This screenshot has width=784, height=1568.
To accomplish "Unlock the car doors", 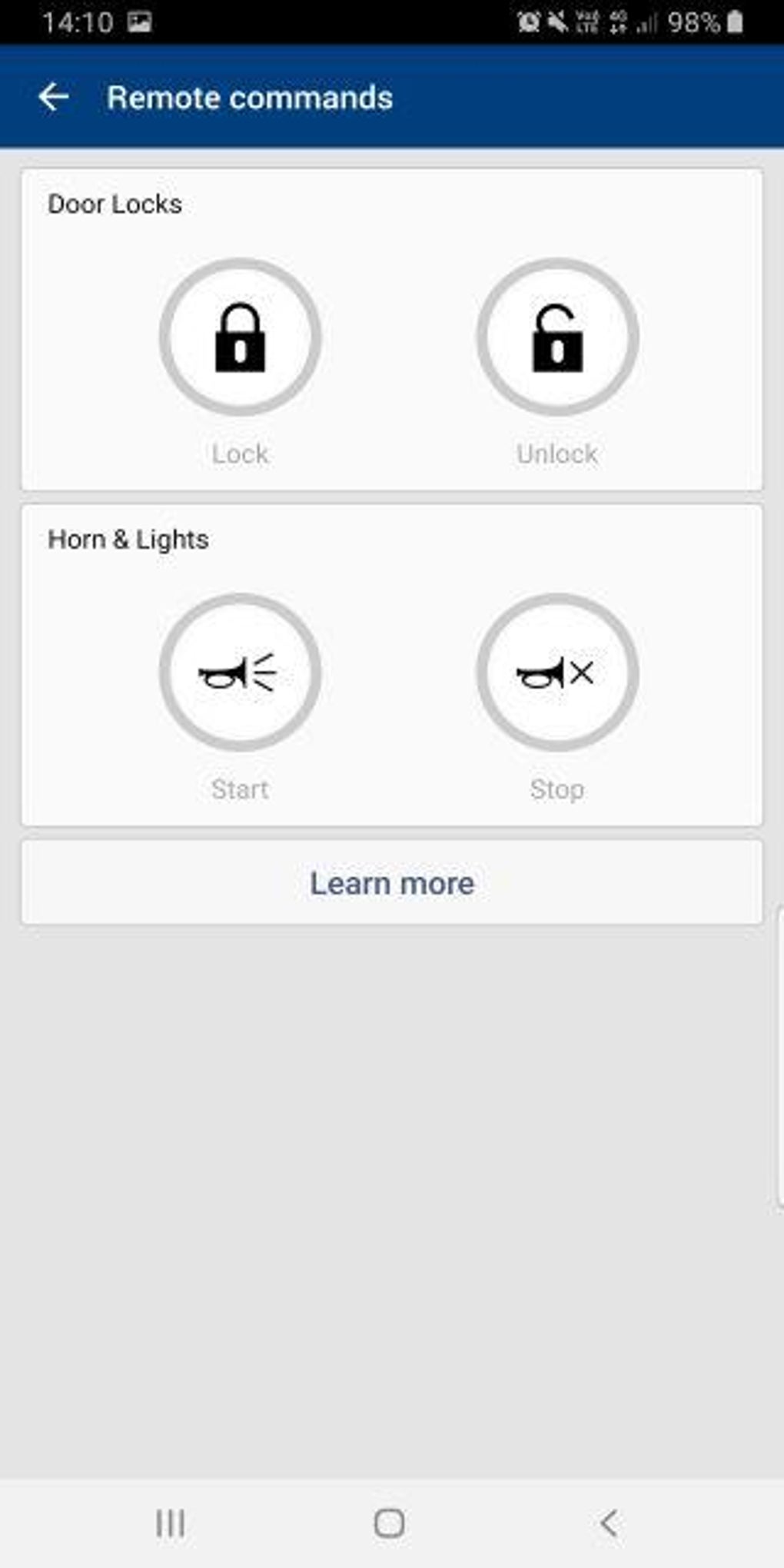I will pos(557,337).
